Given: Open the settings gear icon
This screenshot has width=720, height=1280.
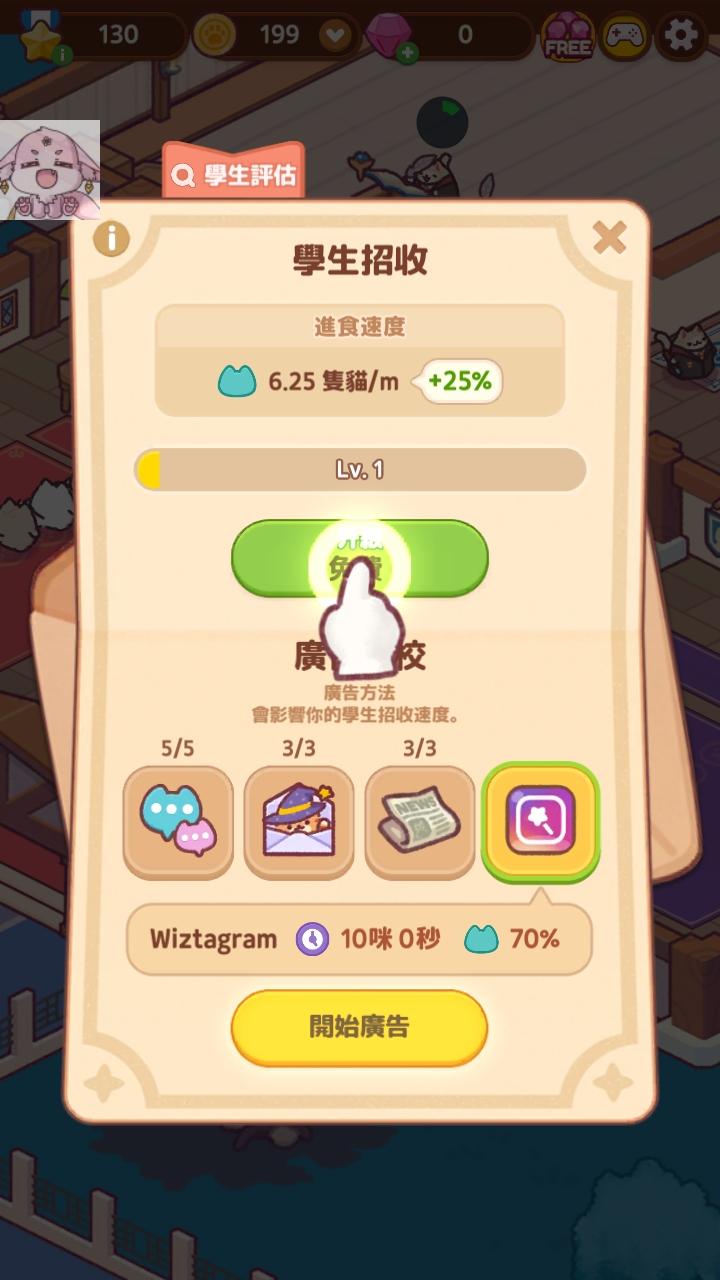Looking at the screenshot, I should point(682,35).
